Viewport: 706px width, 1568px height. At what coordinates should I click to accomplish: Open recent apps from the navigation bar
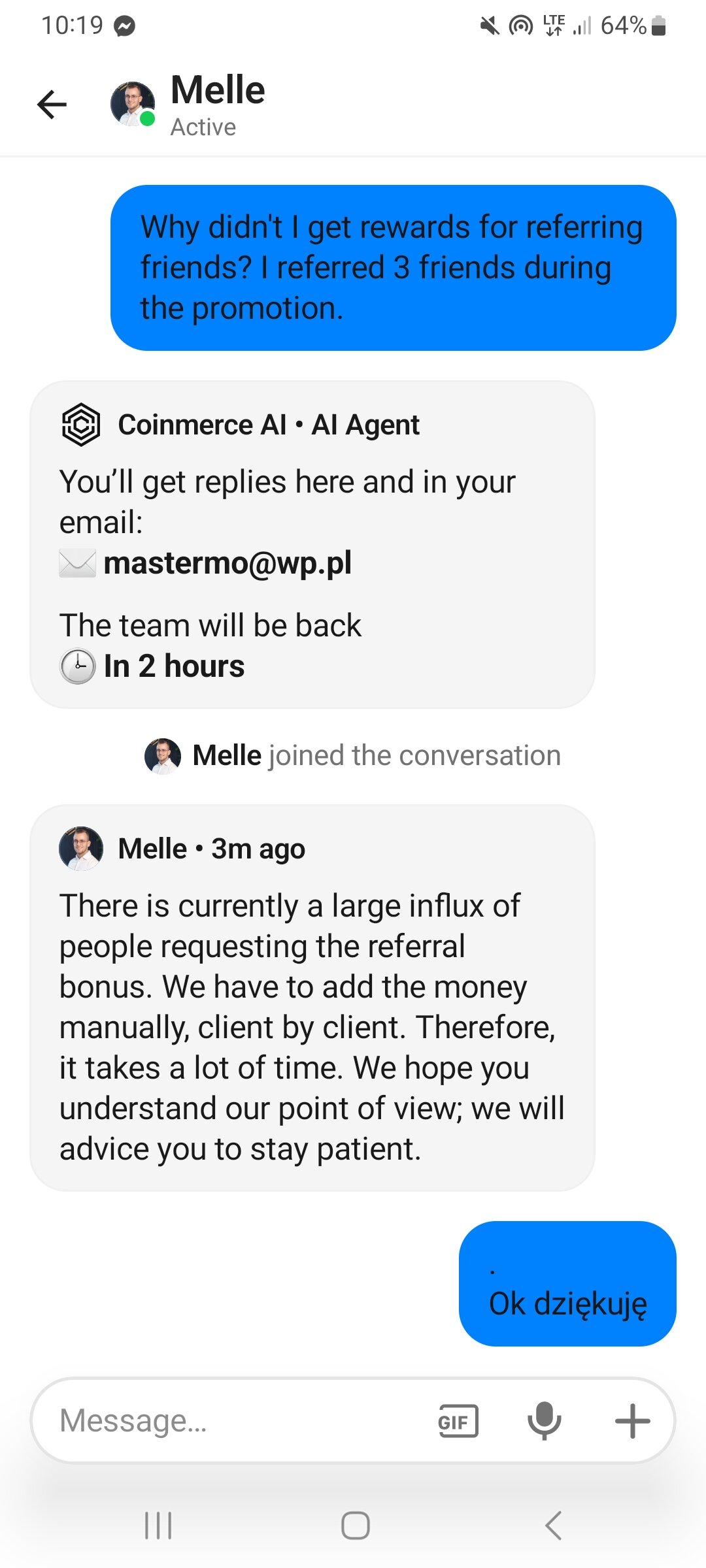coord(158,1526)
